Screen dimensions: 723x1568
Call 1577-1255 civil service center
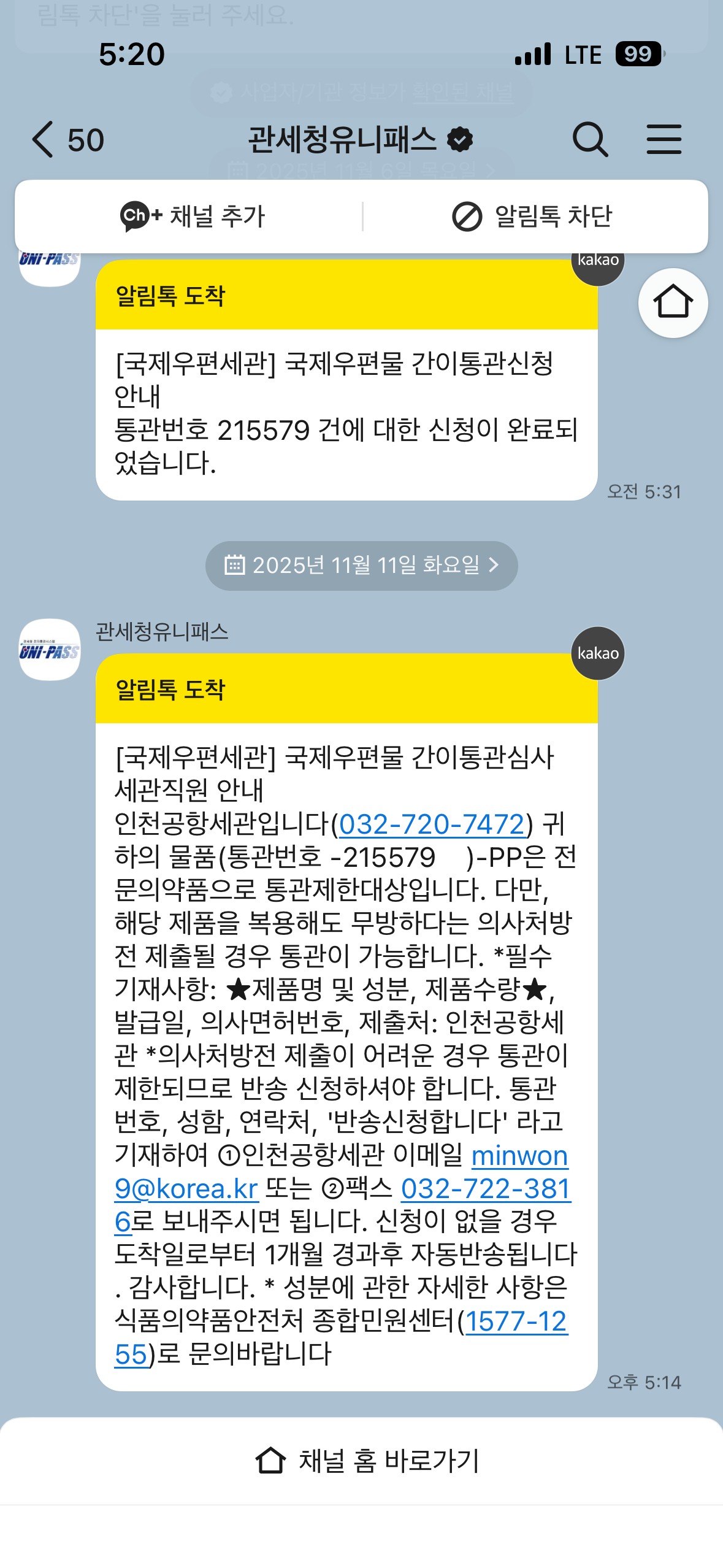[516, 1321]
